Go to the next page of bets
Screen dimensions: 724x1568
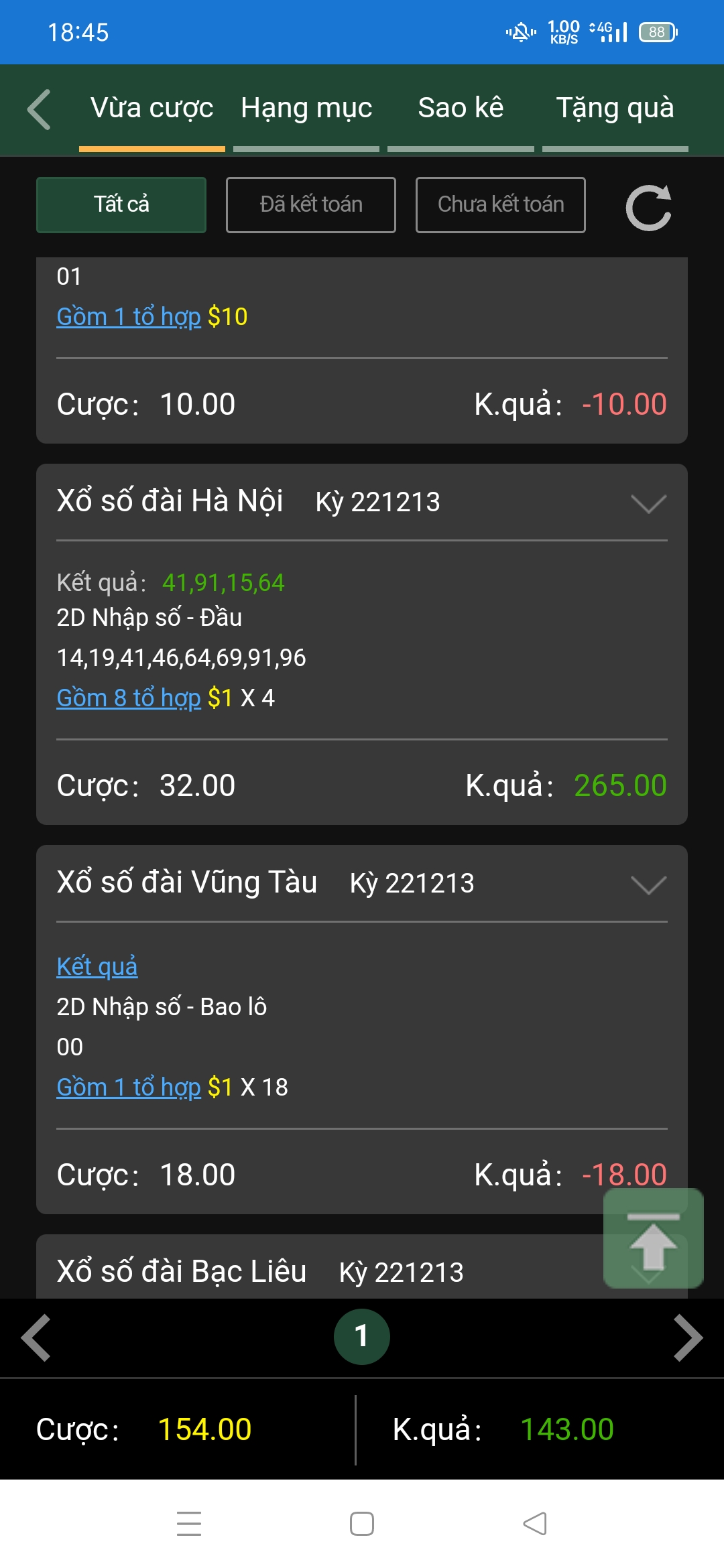[688, 1337]
